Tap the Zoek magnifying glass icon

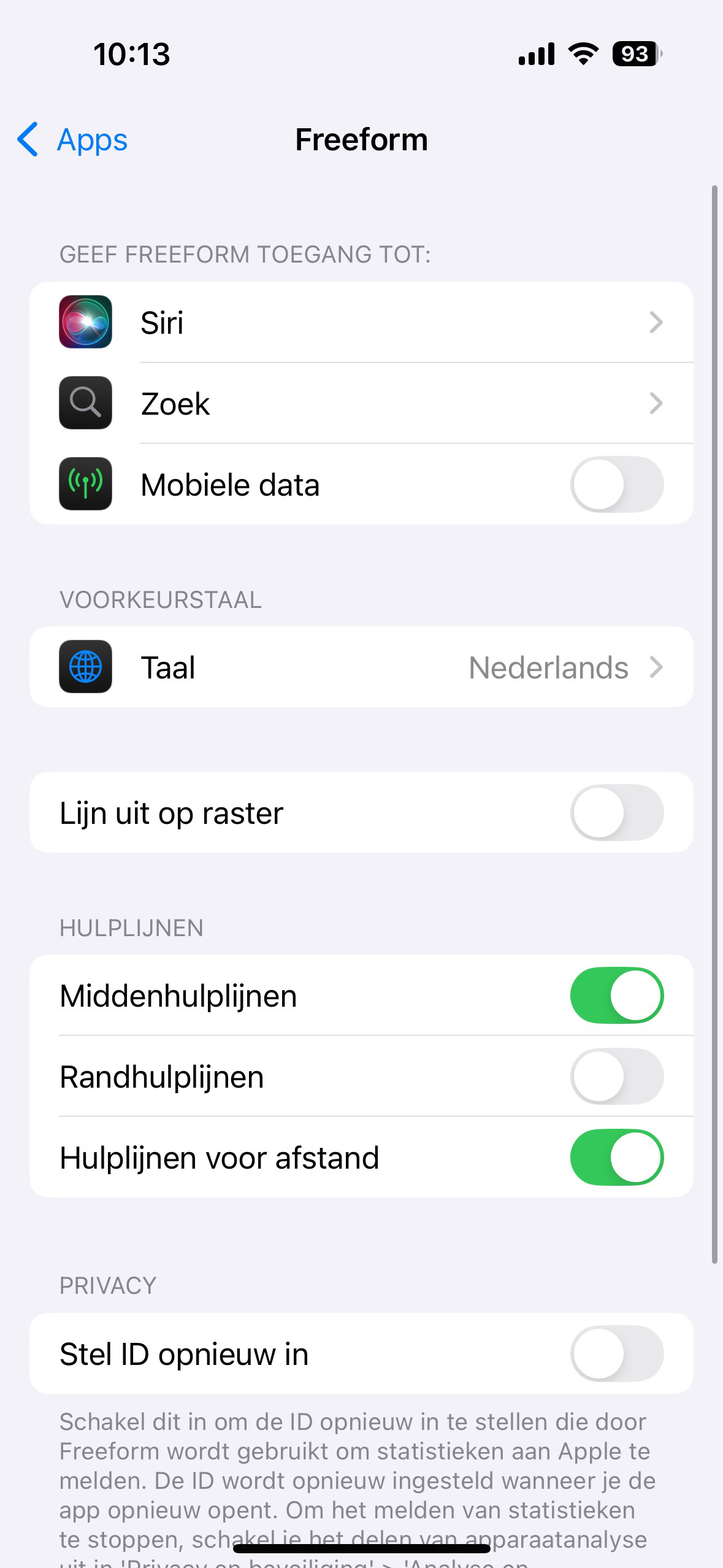coord(85,403)
